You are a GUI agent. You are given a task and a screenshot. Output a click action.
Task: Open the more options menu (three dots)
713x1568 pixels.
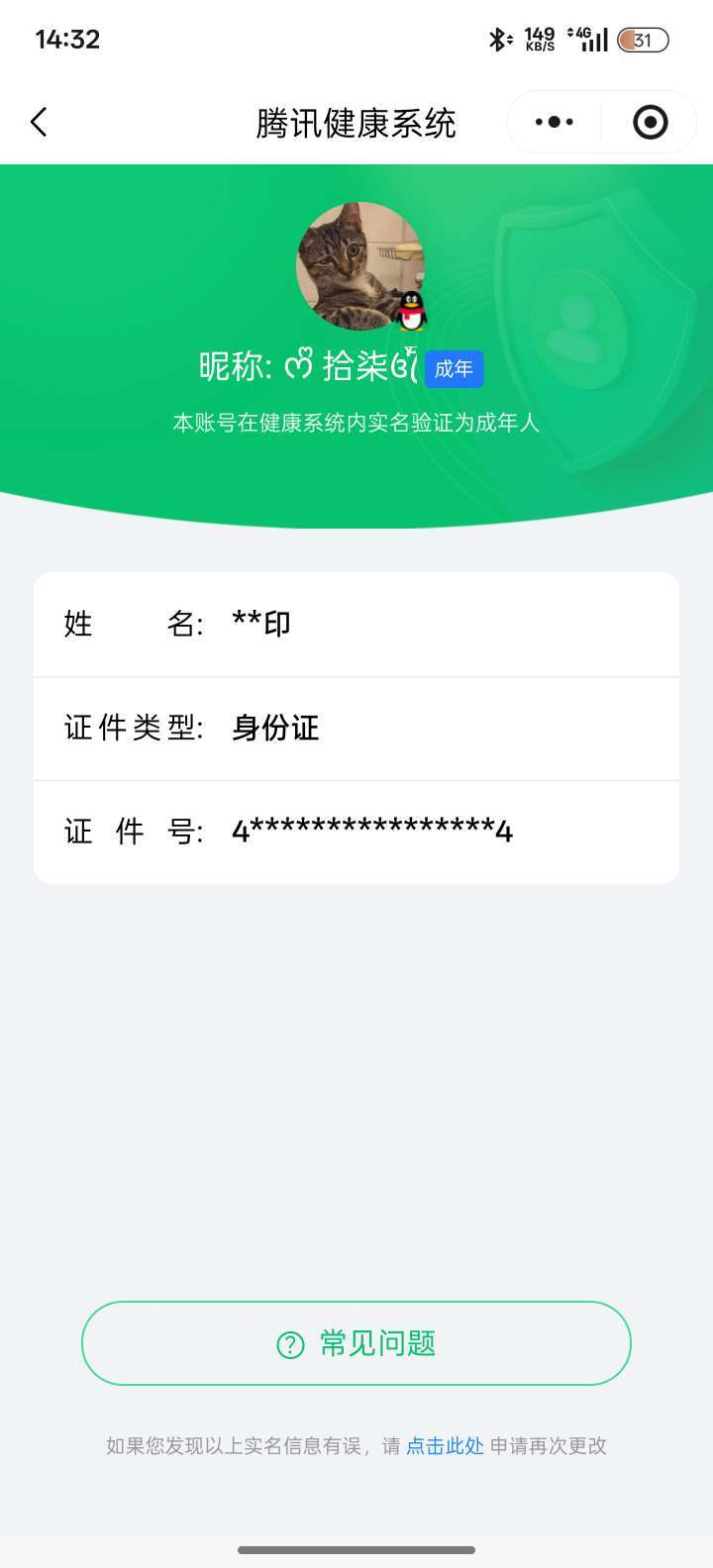pyautogui.click(x=552, y=121)
